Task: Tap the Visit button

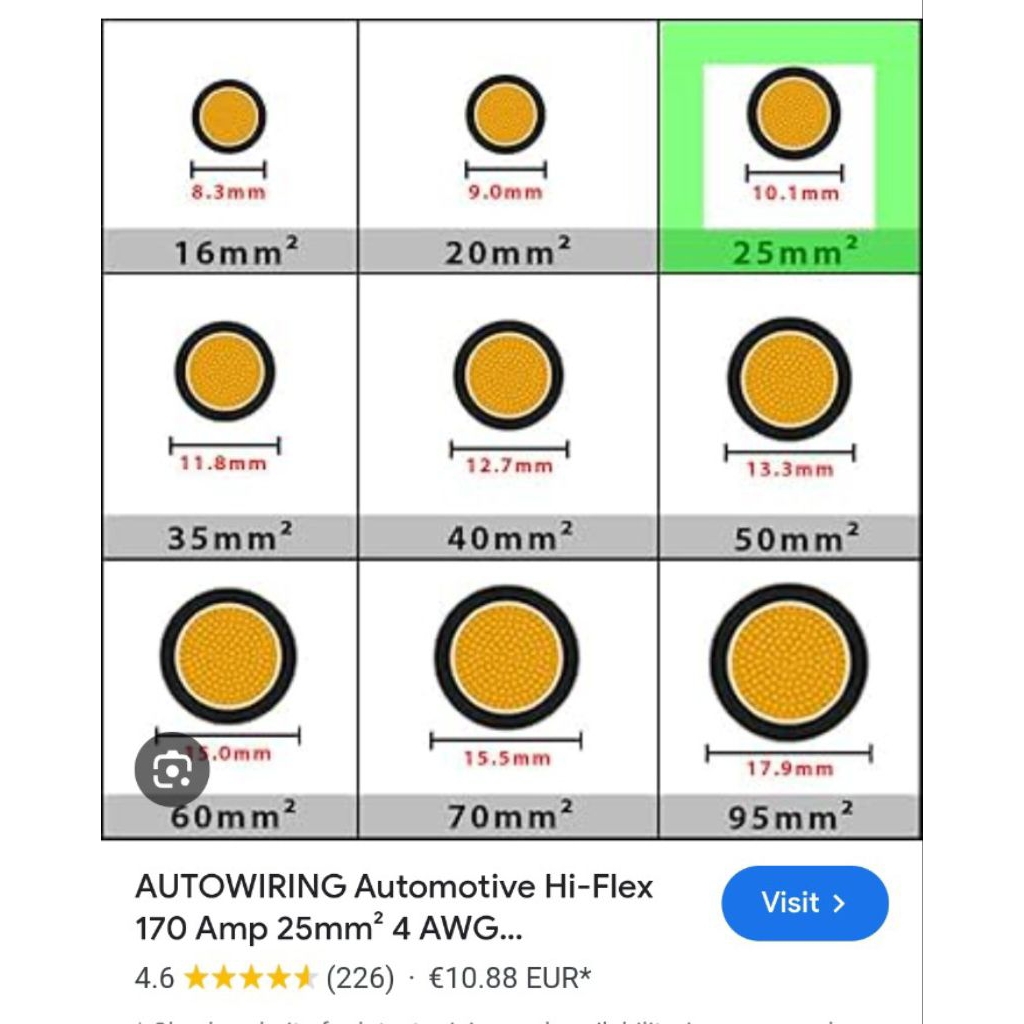Action: pos(805,903)
